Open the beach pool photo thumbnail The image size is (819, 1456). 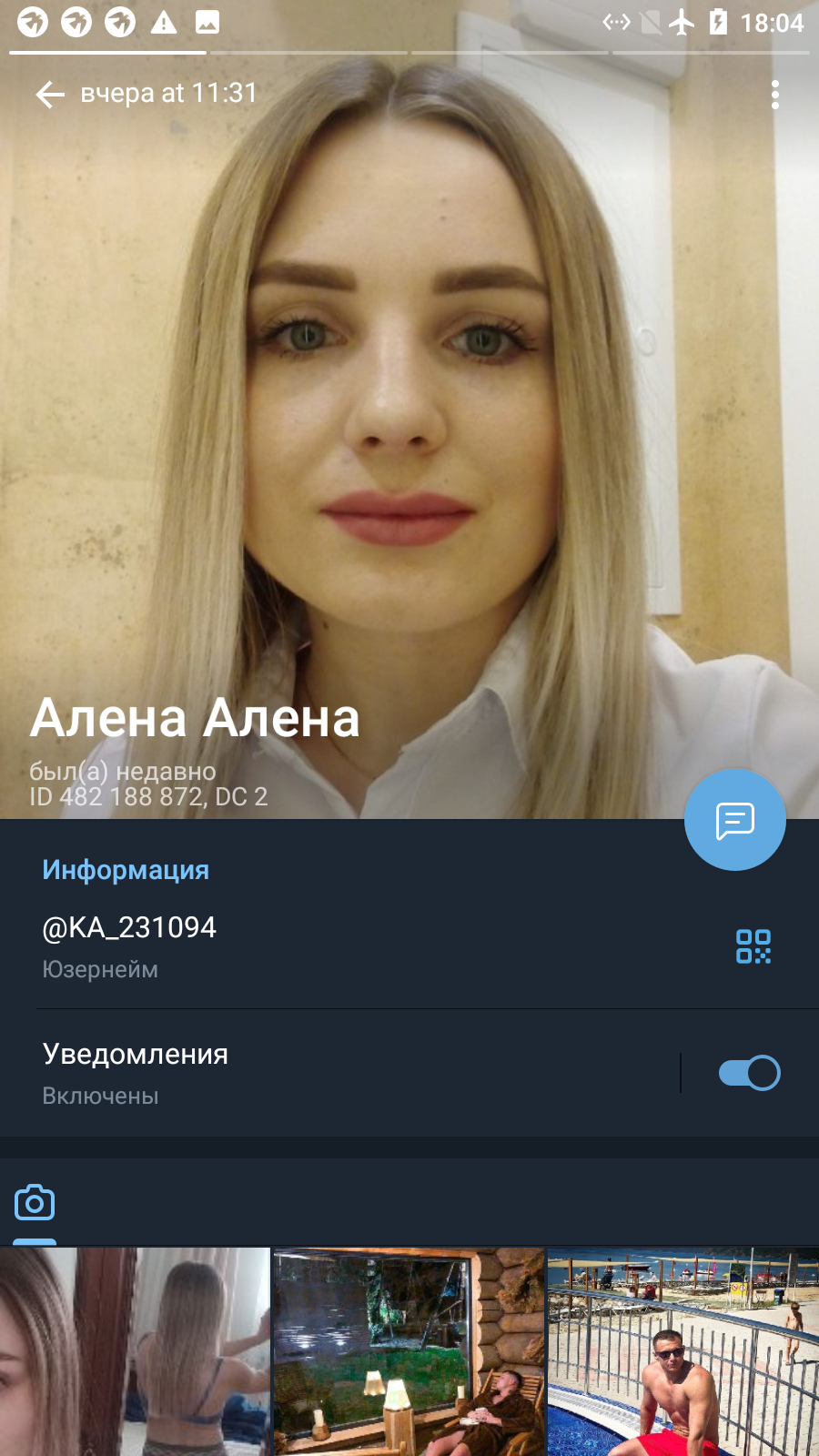point(683,1352)
